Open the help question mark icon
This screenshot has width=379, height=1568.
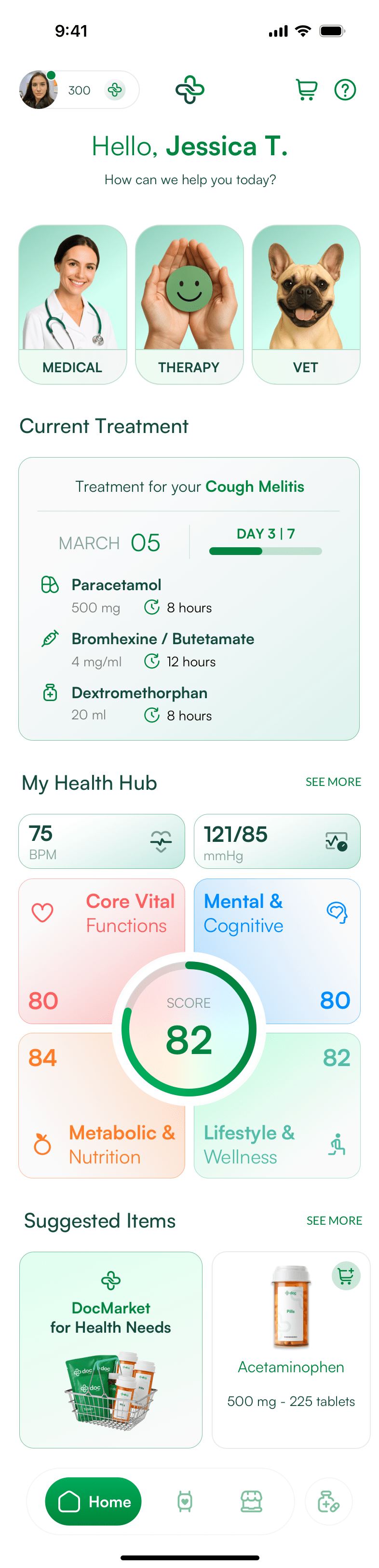tap(345, 90)
